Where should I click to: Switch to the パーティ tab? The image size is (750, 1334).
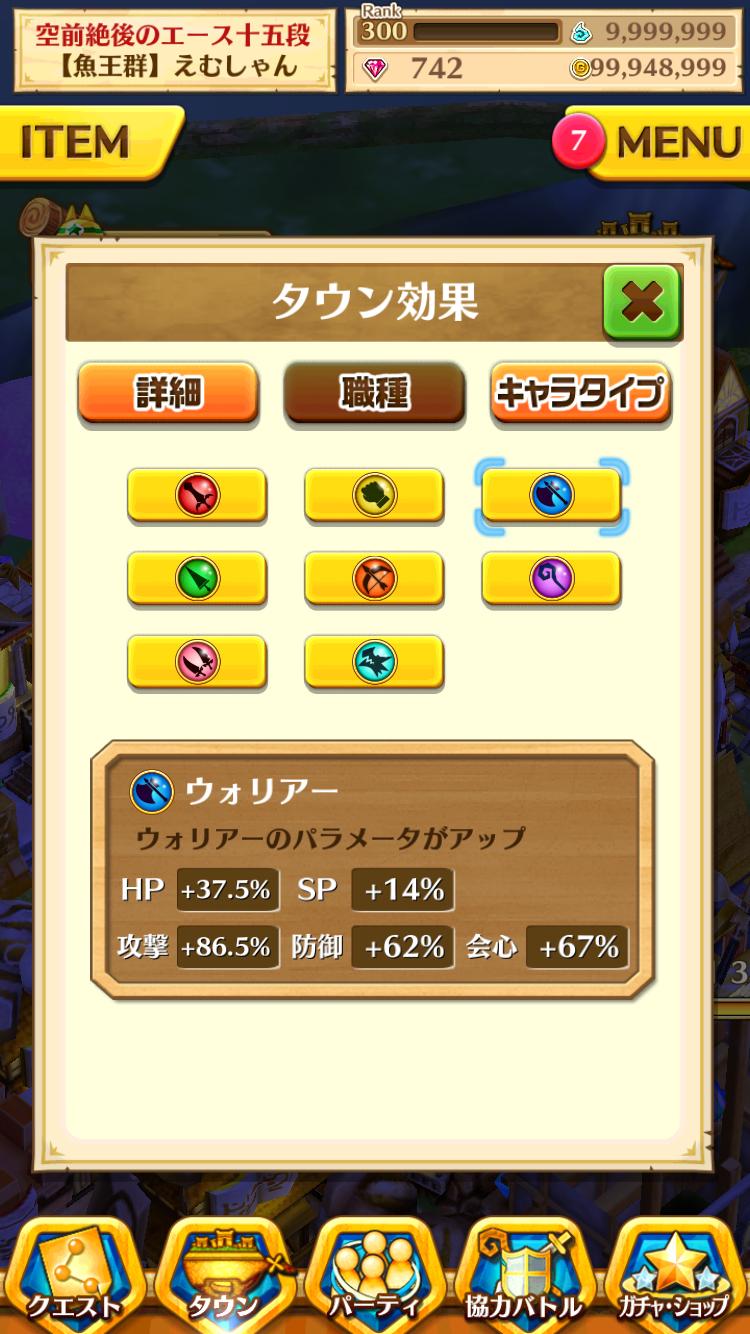tap(375, 1277)
